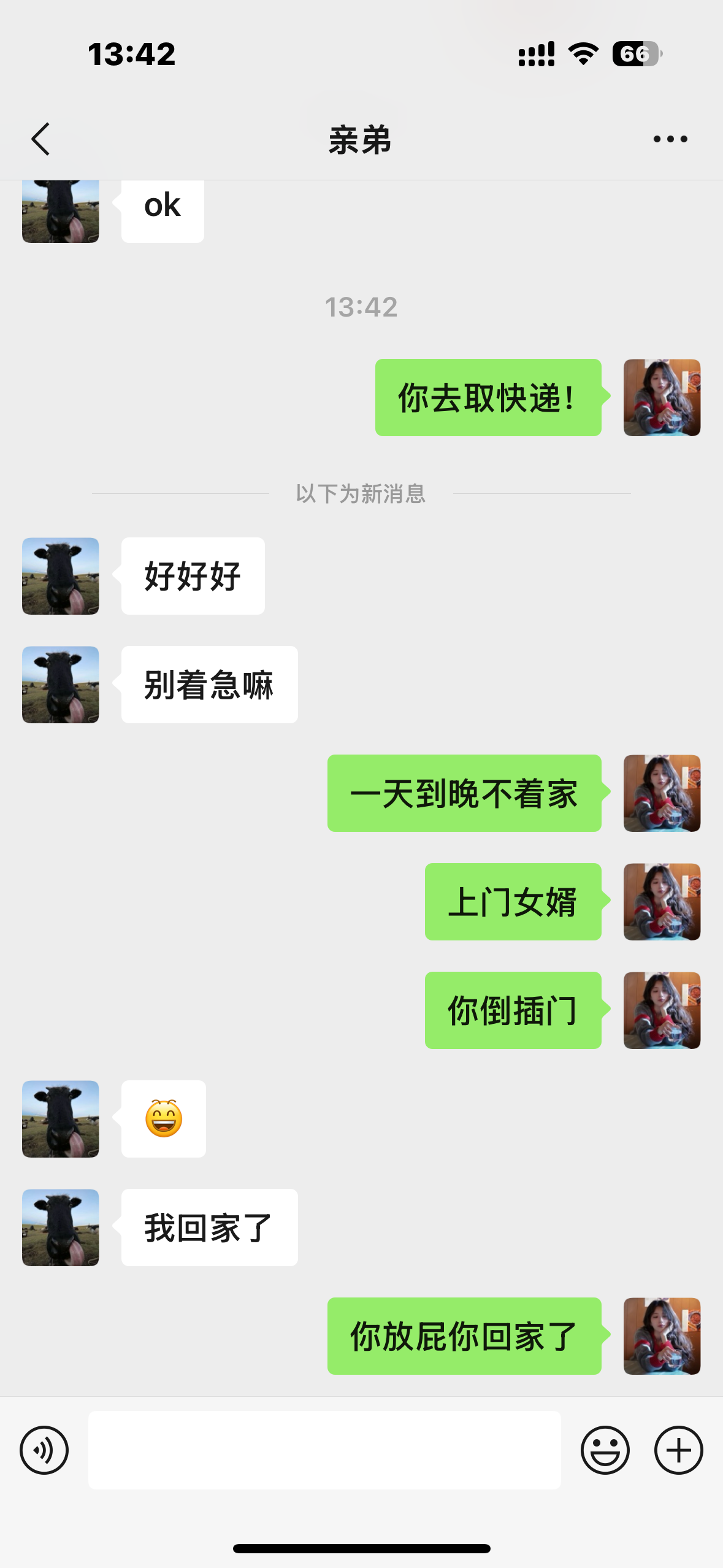The image size is (723, 1568).
Task: Tap the cow avatar beside 好好好
Action: [61, 576]
